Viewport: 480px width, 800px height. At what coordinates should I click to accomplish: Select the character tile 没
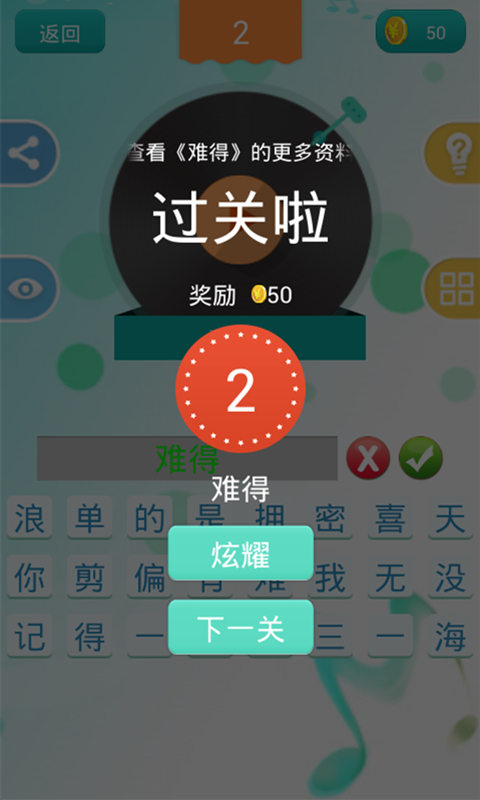[x=450, y=577]
